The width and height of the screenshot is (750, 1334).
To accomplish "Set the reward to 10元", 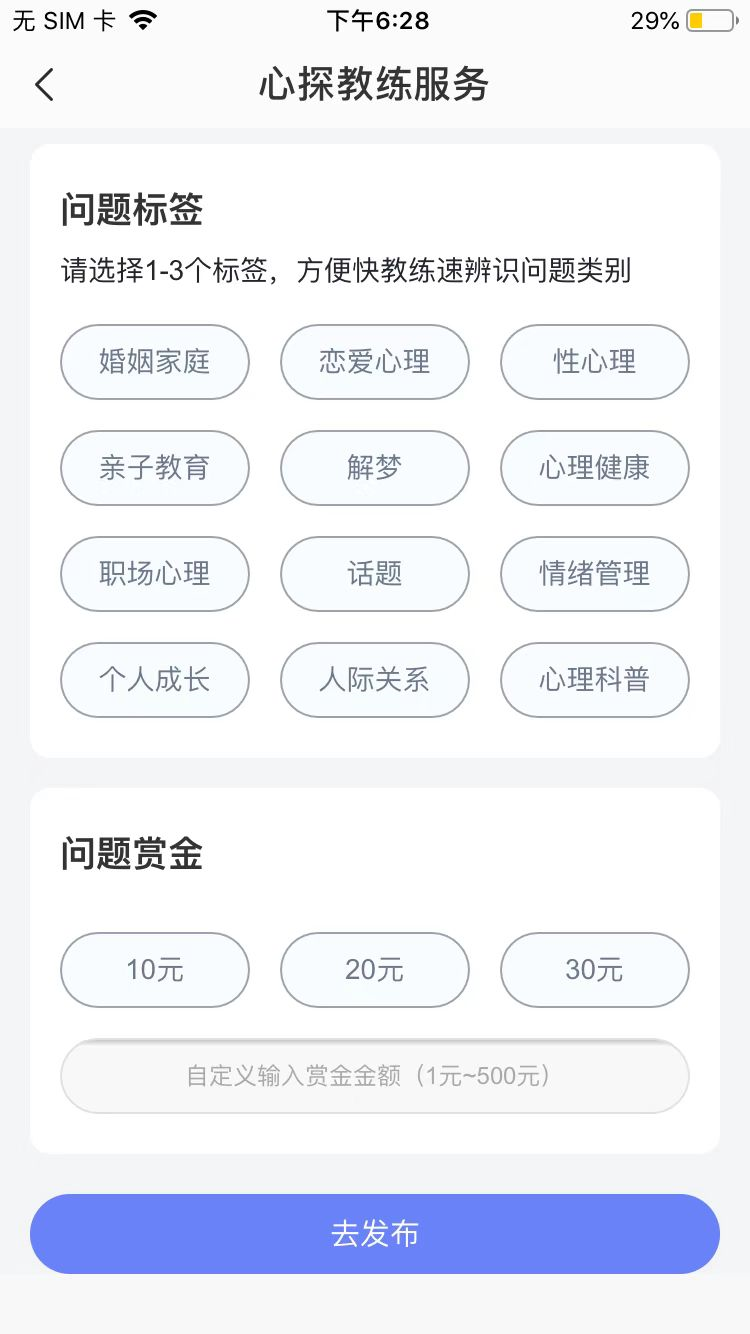I will click(155, 970).
